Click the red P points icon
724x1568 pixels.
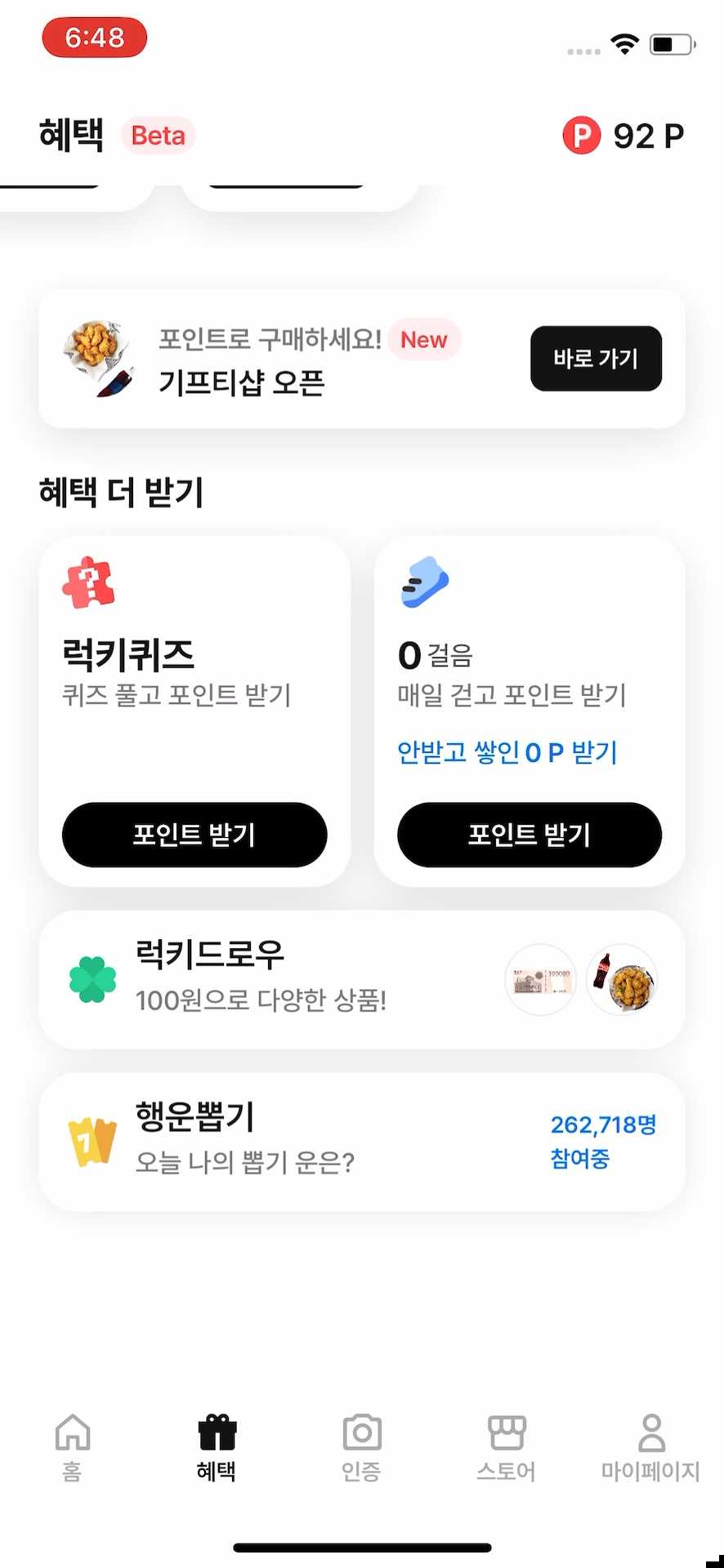pyautogui.click(x=580, y=136)
